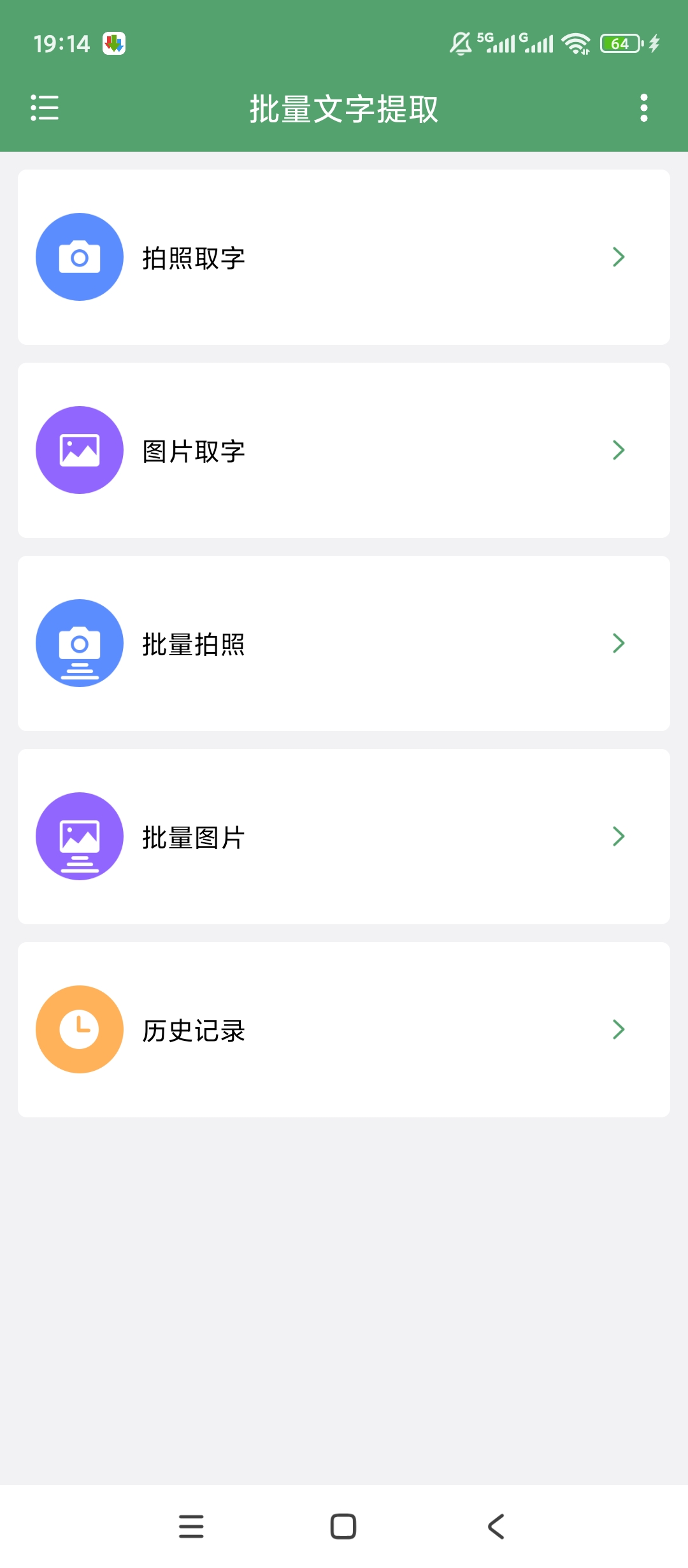Expand 拍照取字 via its chevron arrow

617,257
